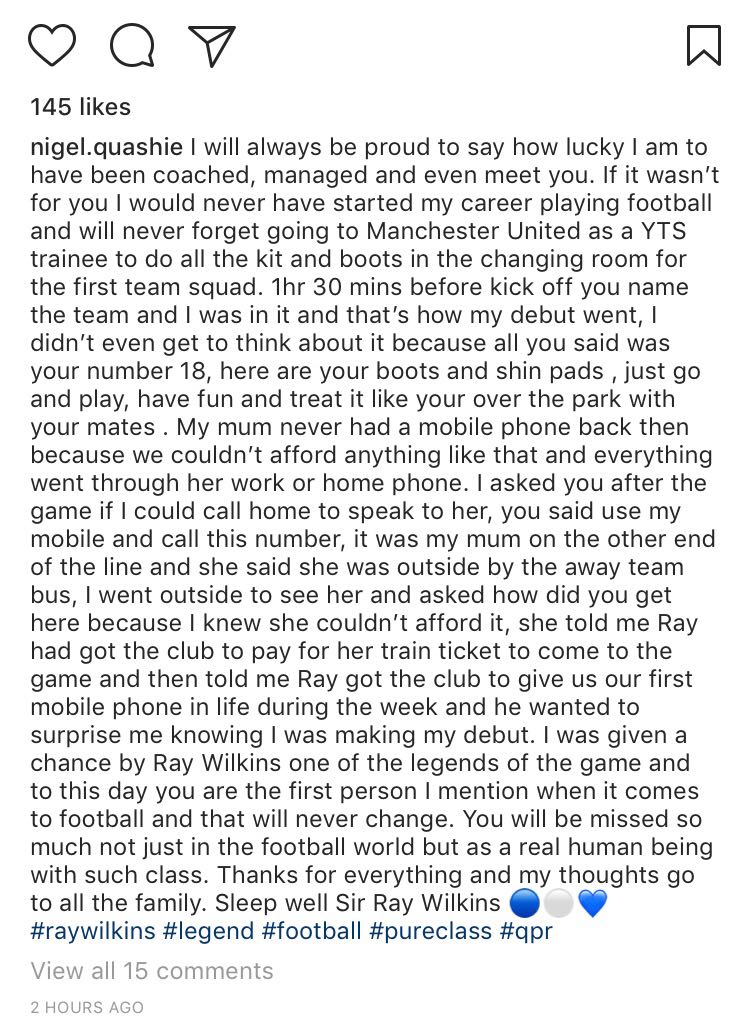Open the #legend hashtag
750x1019 pixels.
[208, 931]
